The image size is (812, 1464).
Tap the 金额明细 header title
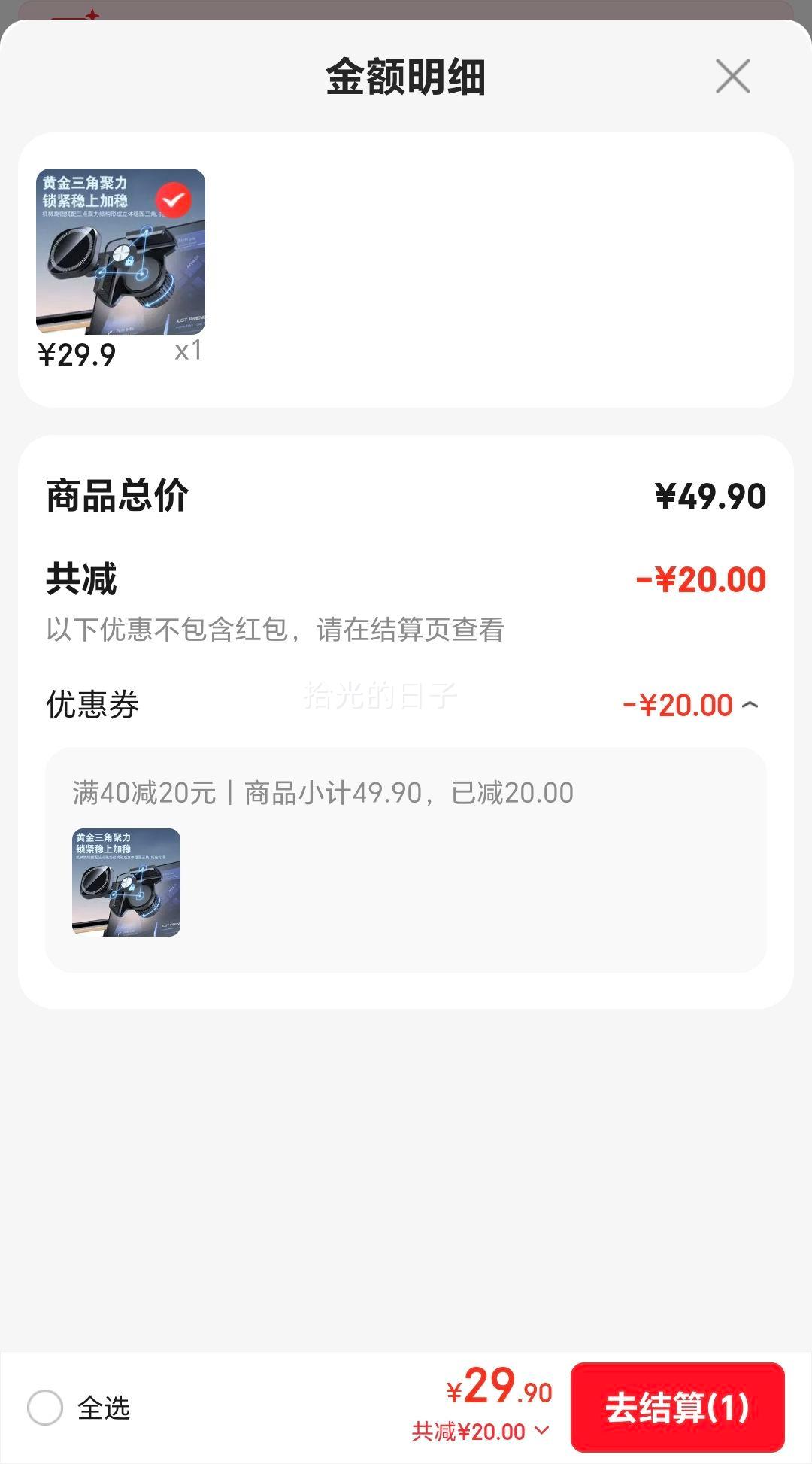(406, 75)
